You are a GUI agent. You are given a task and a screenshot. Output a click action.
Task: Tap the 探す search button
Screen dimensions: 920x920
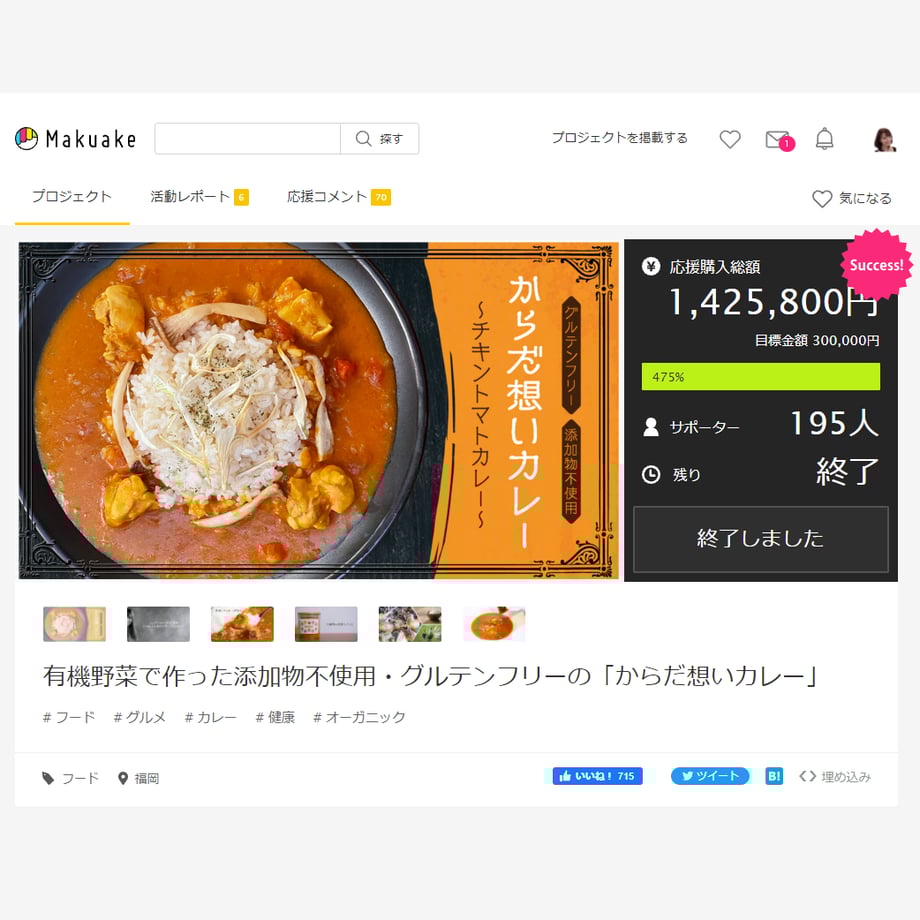[x=380, y=139]
